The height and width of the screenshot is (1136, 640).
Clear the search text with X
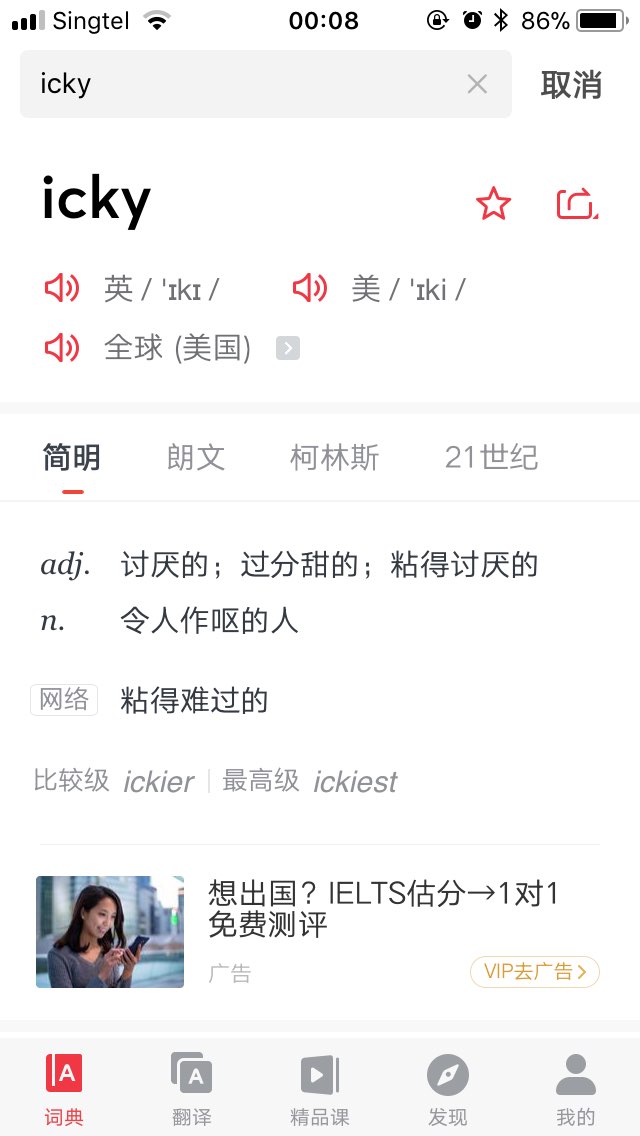coord(477,84)
